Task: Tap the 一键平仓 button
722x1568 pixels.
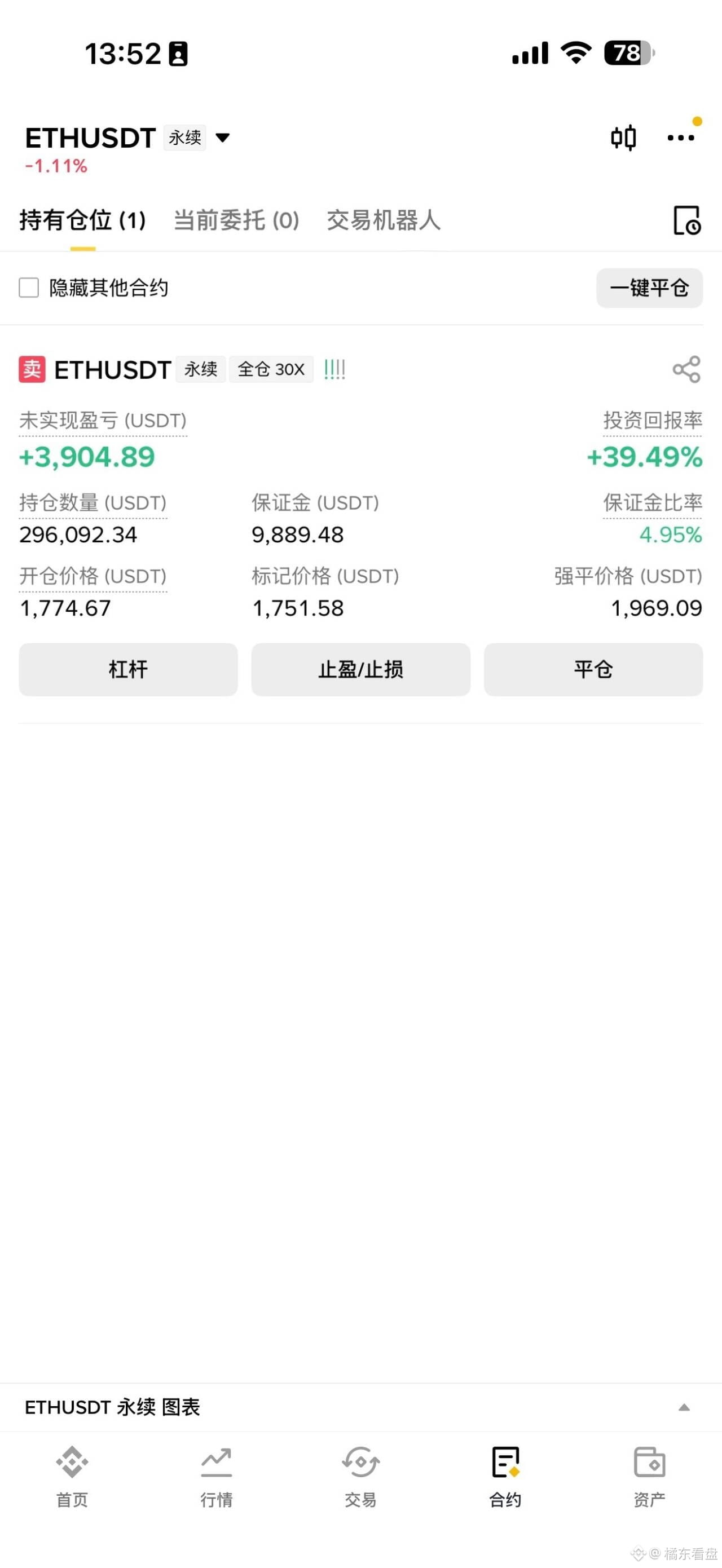Action: 649,288
